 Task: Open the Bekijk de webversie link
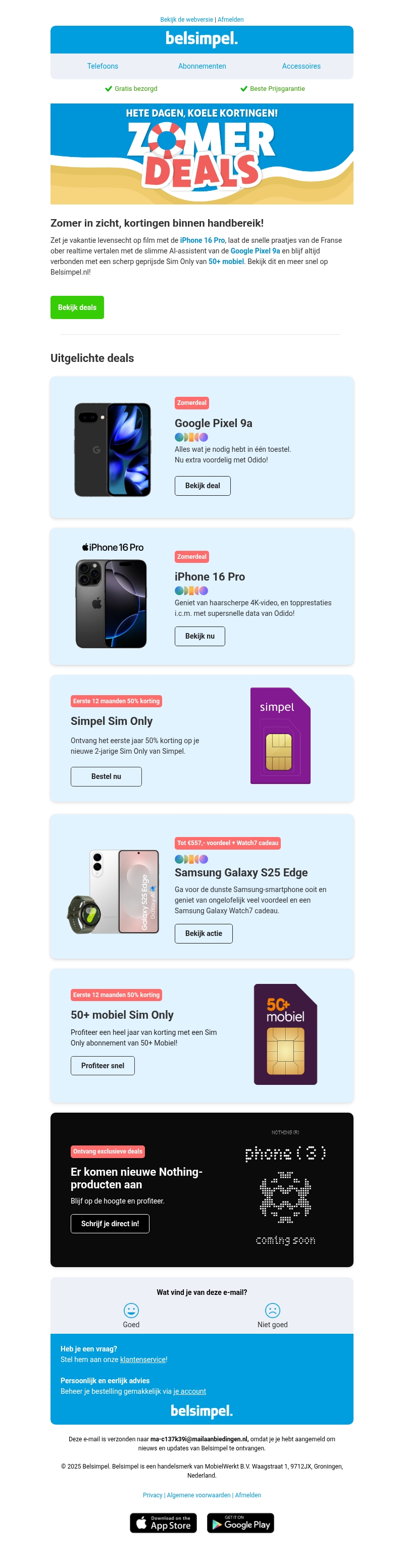pyautogui.click(x=186, y=20)
